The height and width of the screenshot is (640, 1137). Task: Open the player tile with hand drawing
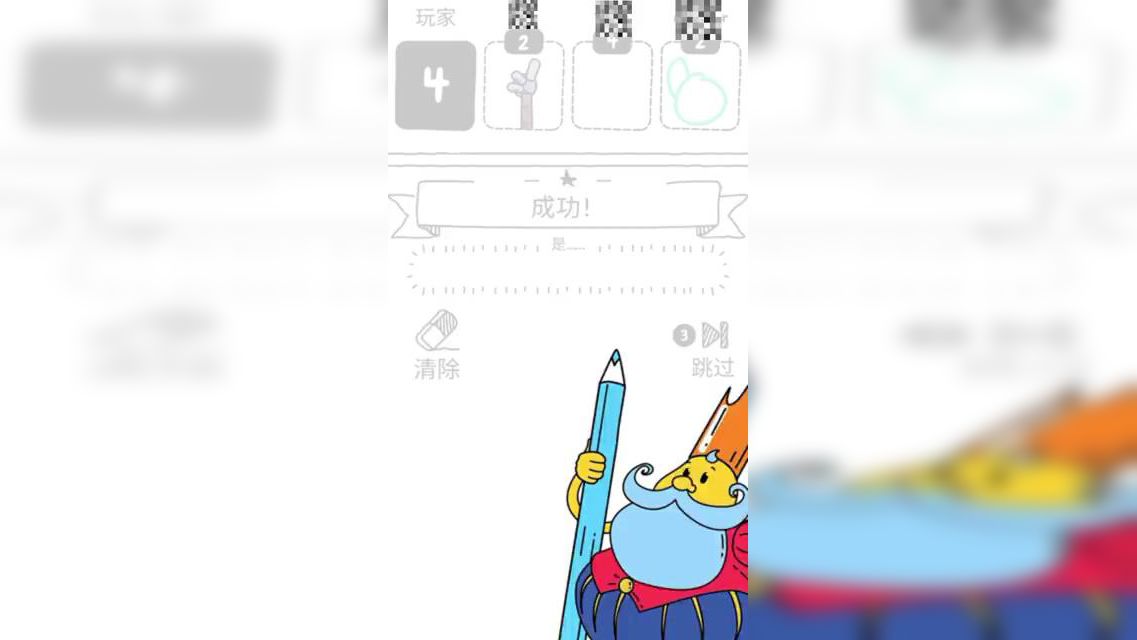point(523,87)
